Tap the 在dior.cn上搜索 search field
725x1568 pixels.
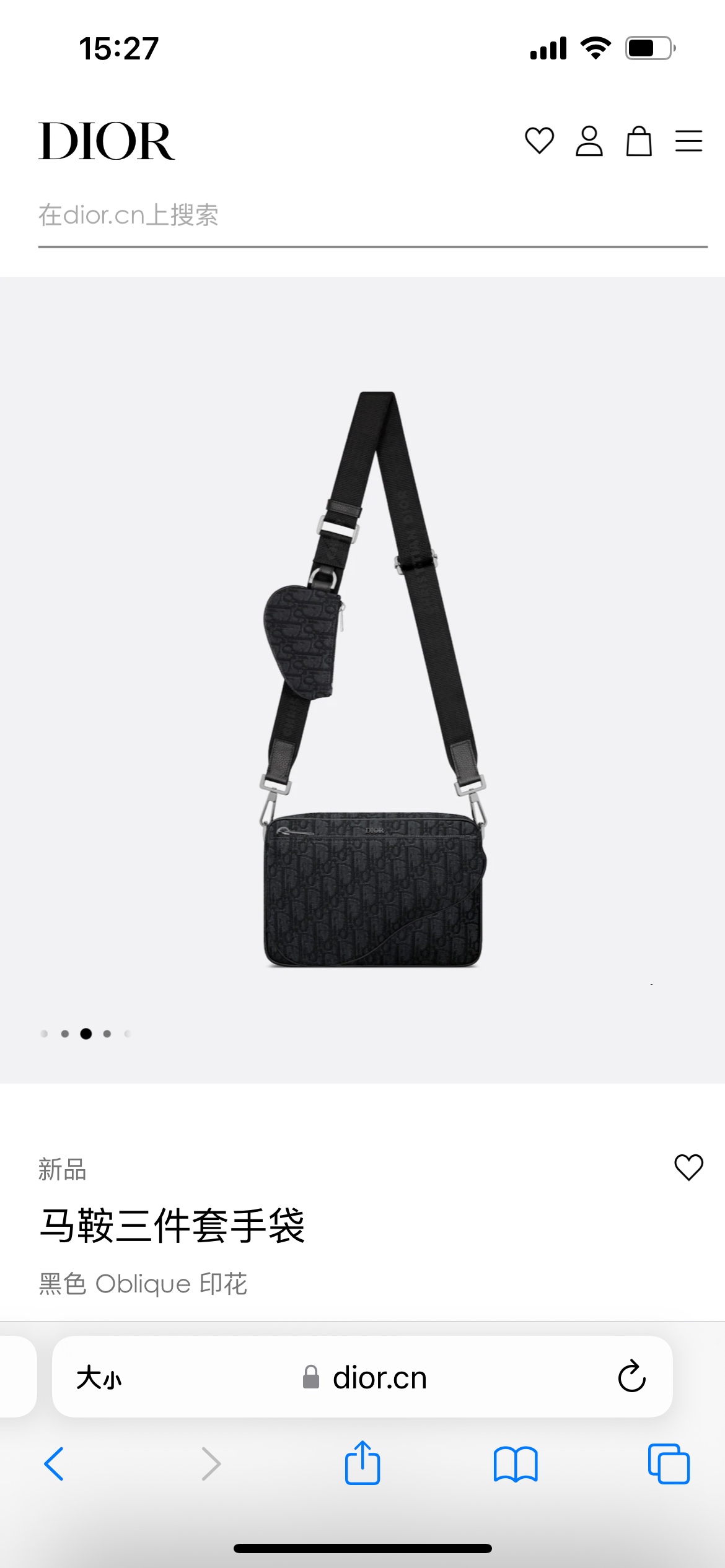coord(372,216)
